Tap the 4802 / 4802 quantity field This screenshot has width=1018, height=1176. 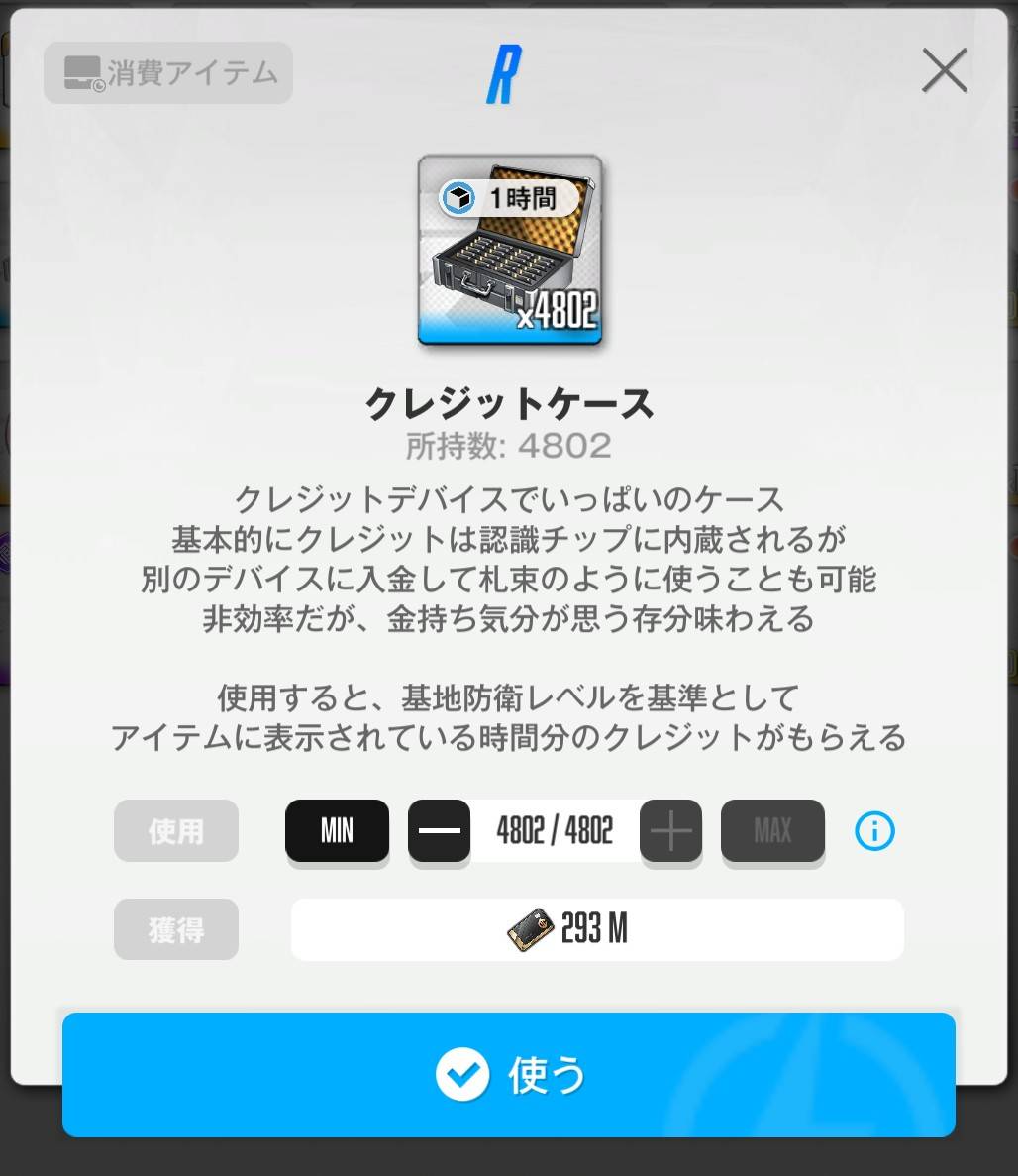(x=555, y=830)
